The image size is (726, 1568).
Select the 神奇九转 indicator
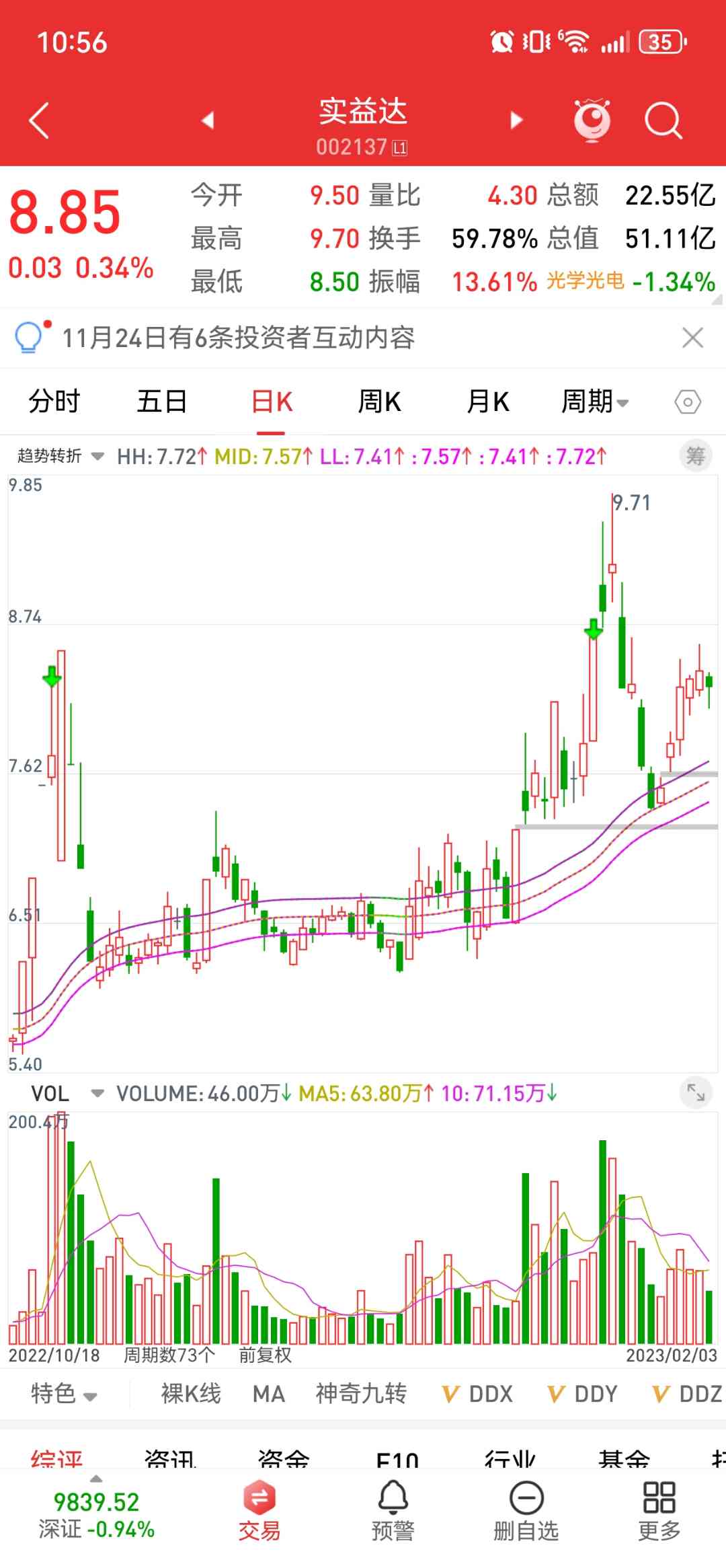361,1393
